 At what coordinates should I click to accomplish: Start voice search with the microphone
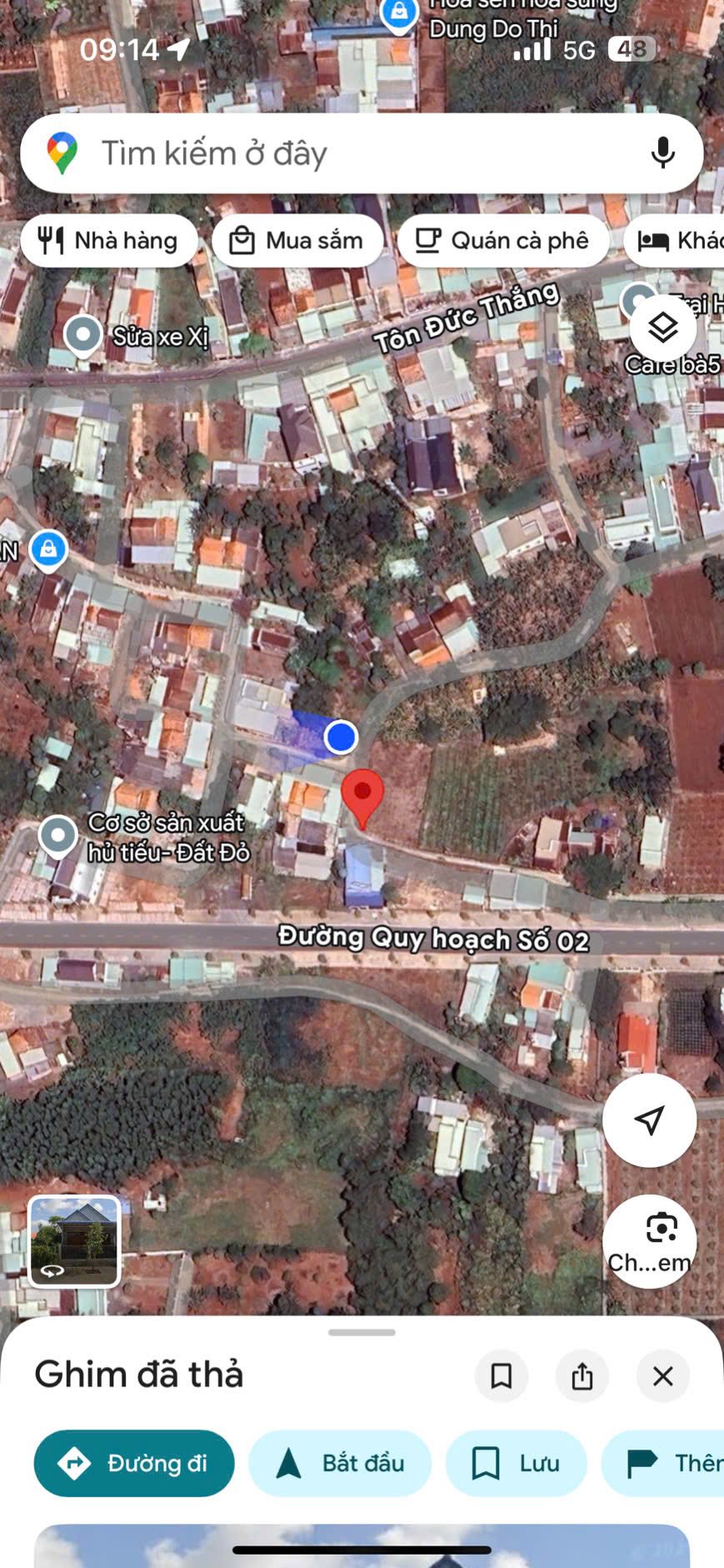click(662, 153)
